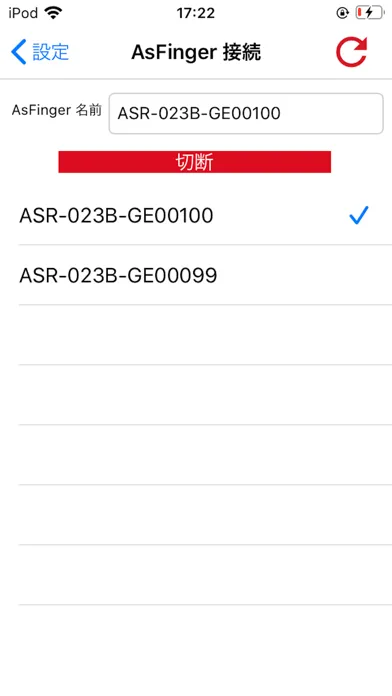392x696 pixels.
Task: Tap the AsFinger 名前 text field
Action: coord(246,113)
